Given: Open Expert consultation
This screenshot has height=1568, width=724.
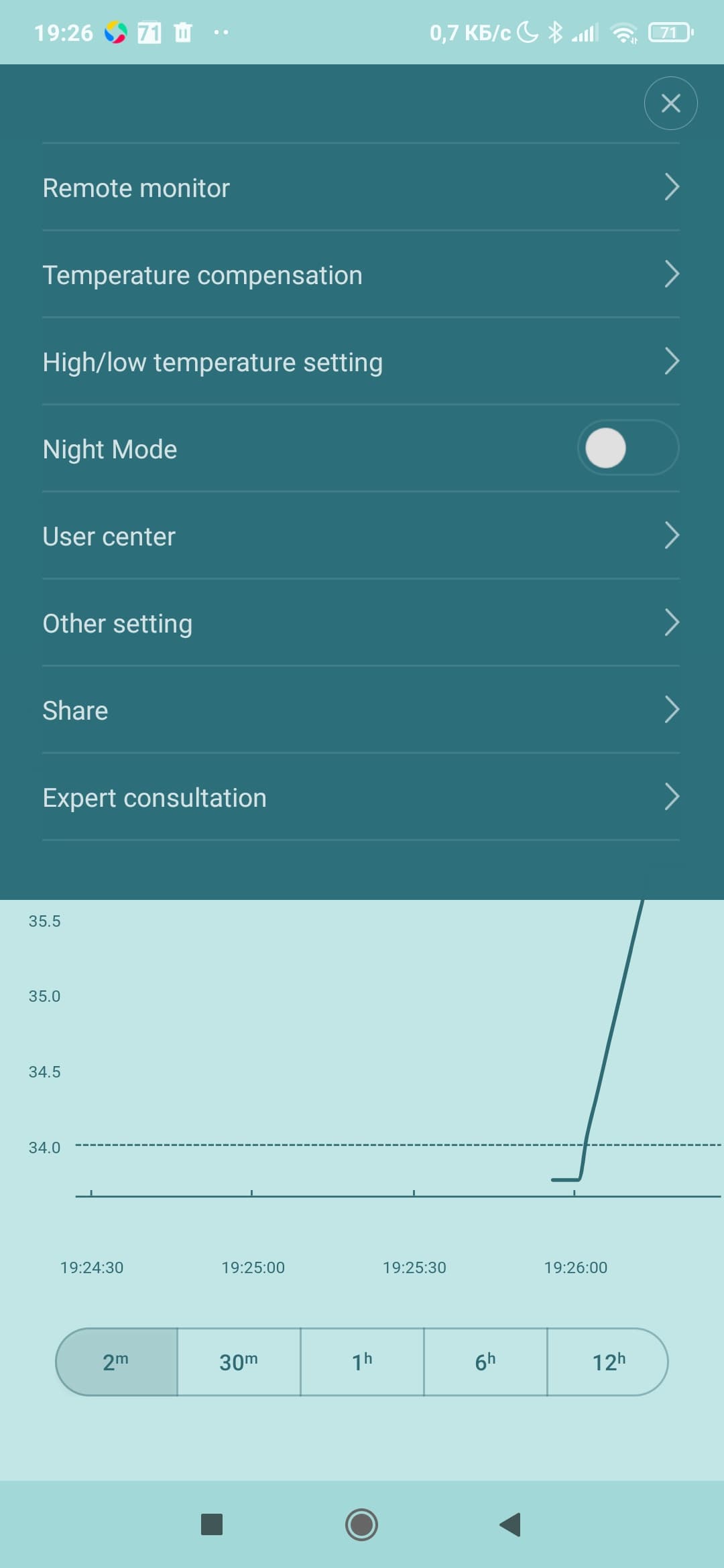Looking at the screenshot, I should 361,797.
